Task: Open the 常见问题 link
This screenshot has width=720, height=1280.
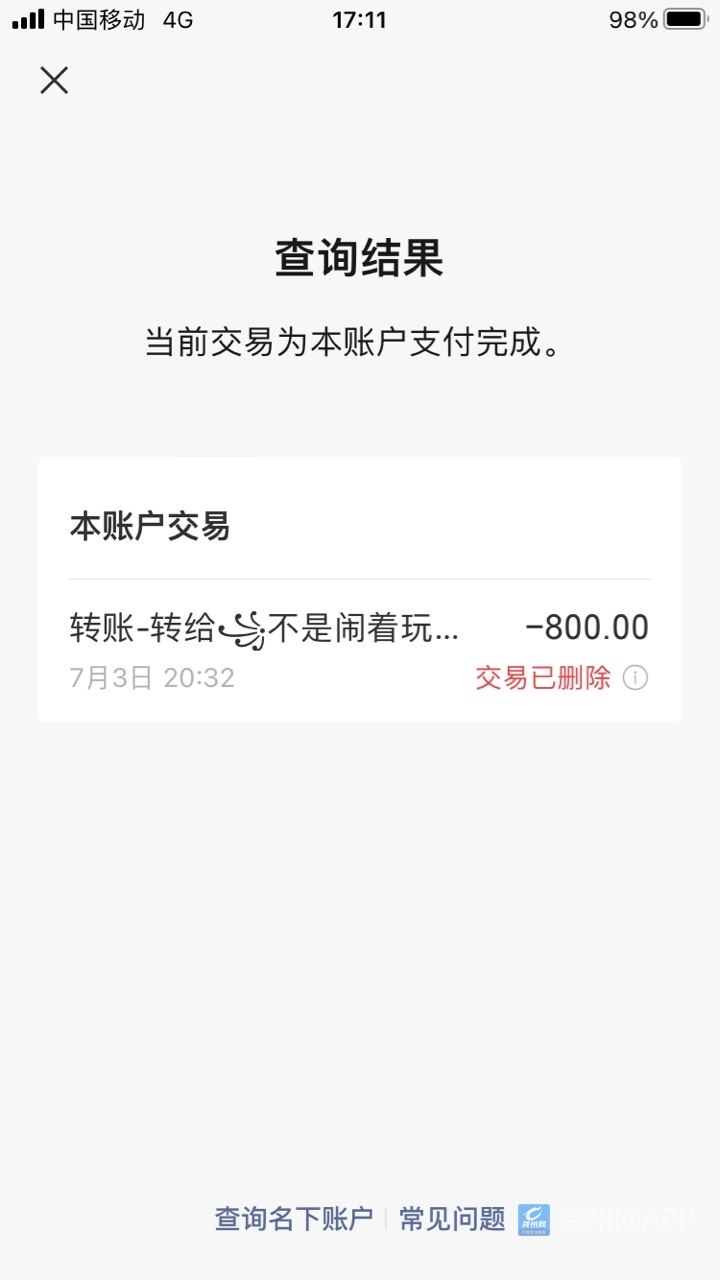Action: pyautogui.click(x=452, y=1219)
